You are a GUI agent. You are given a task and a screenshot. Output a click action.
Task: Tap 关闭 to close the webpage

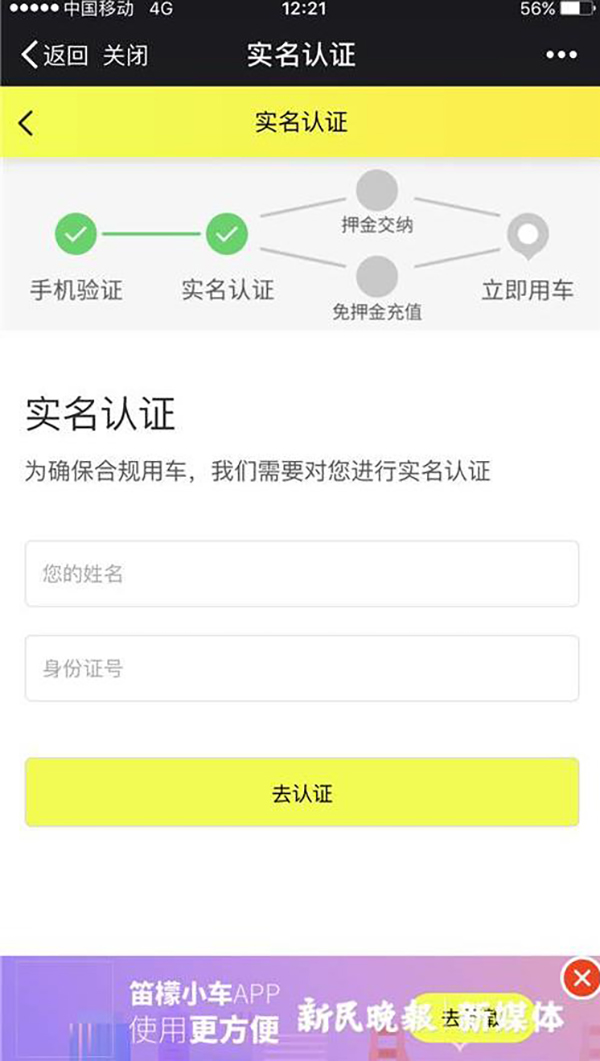pyautogui.click(x=125, y=55)
